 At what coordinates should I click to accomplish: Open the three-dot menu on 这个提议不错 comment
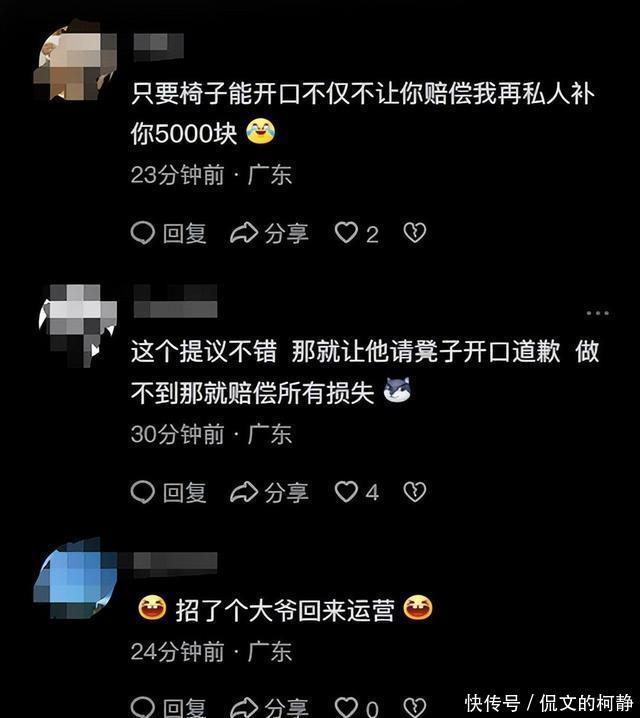[597, 314]
